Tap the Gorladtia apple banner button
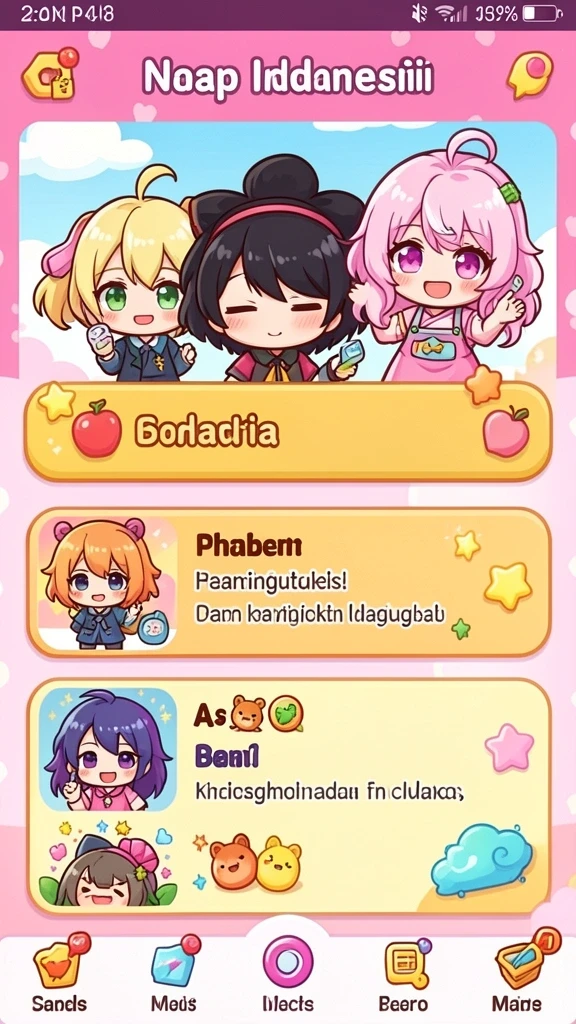Screen dimensions: 576x1024 (x=287, y=432)
